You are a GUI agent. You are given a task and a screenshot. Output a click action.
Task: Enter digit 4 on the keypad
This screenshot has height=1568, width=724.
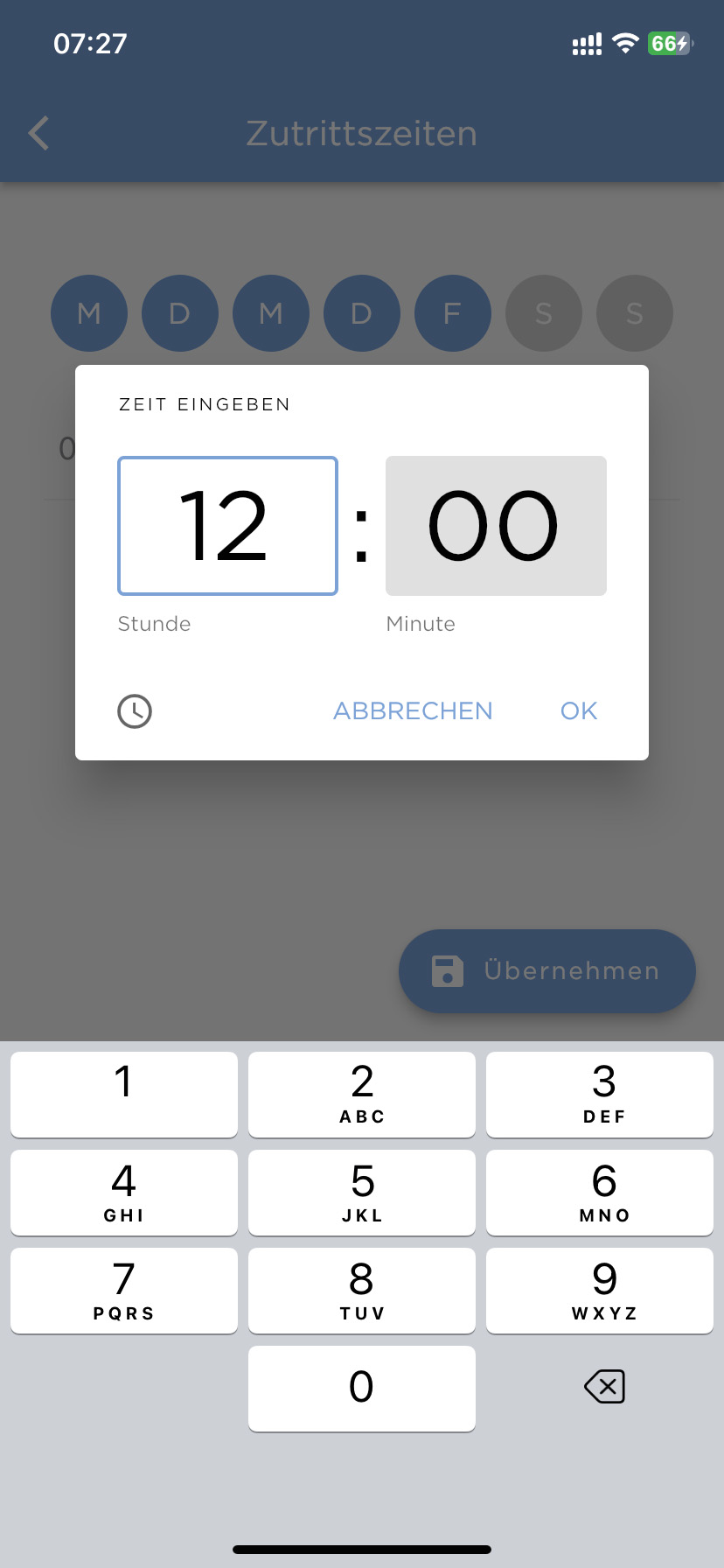coord(124,1192)
